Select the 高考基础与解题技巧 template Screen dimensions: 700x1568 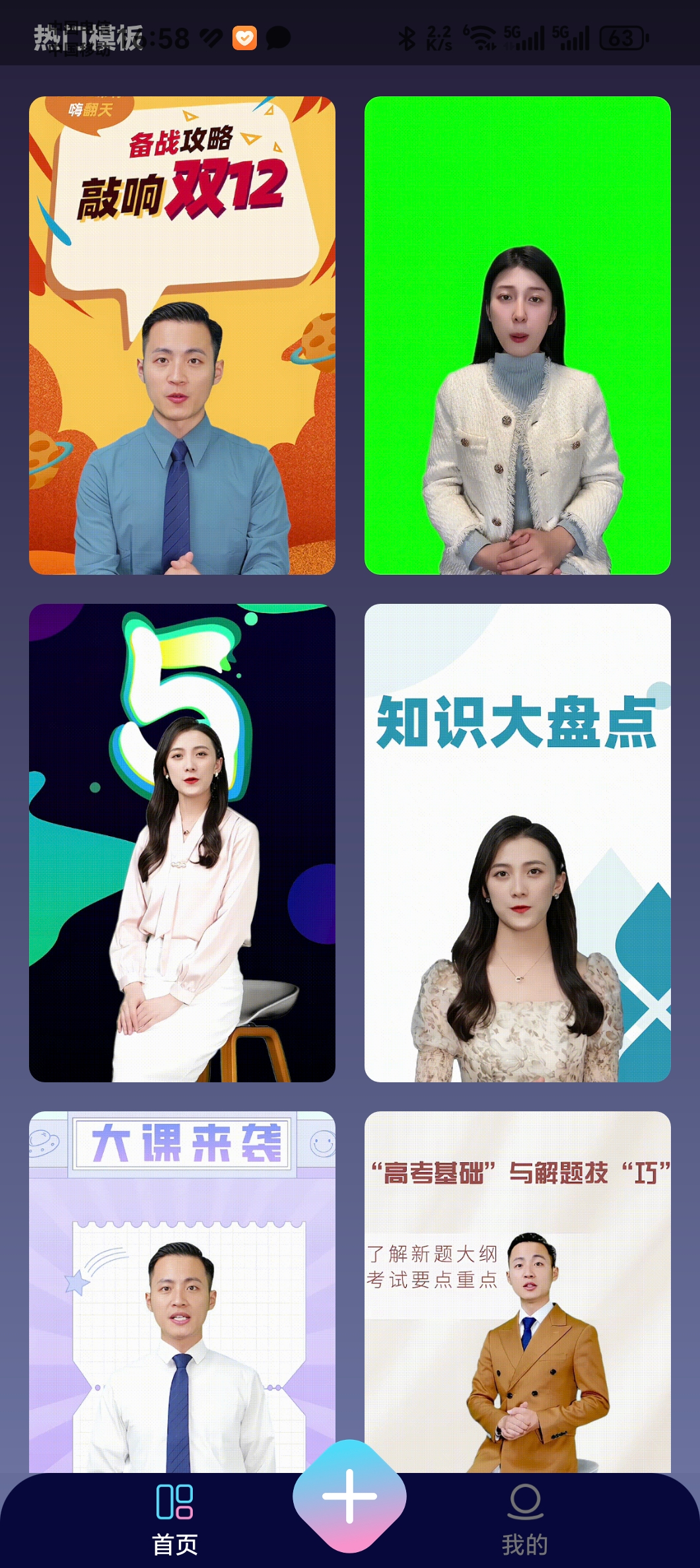[x=518, y=1287]
